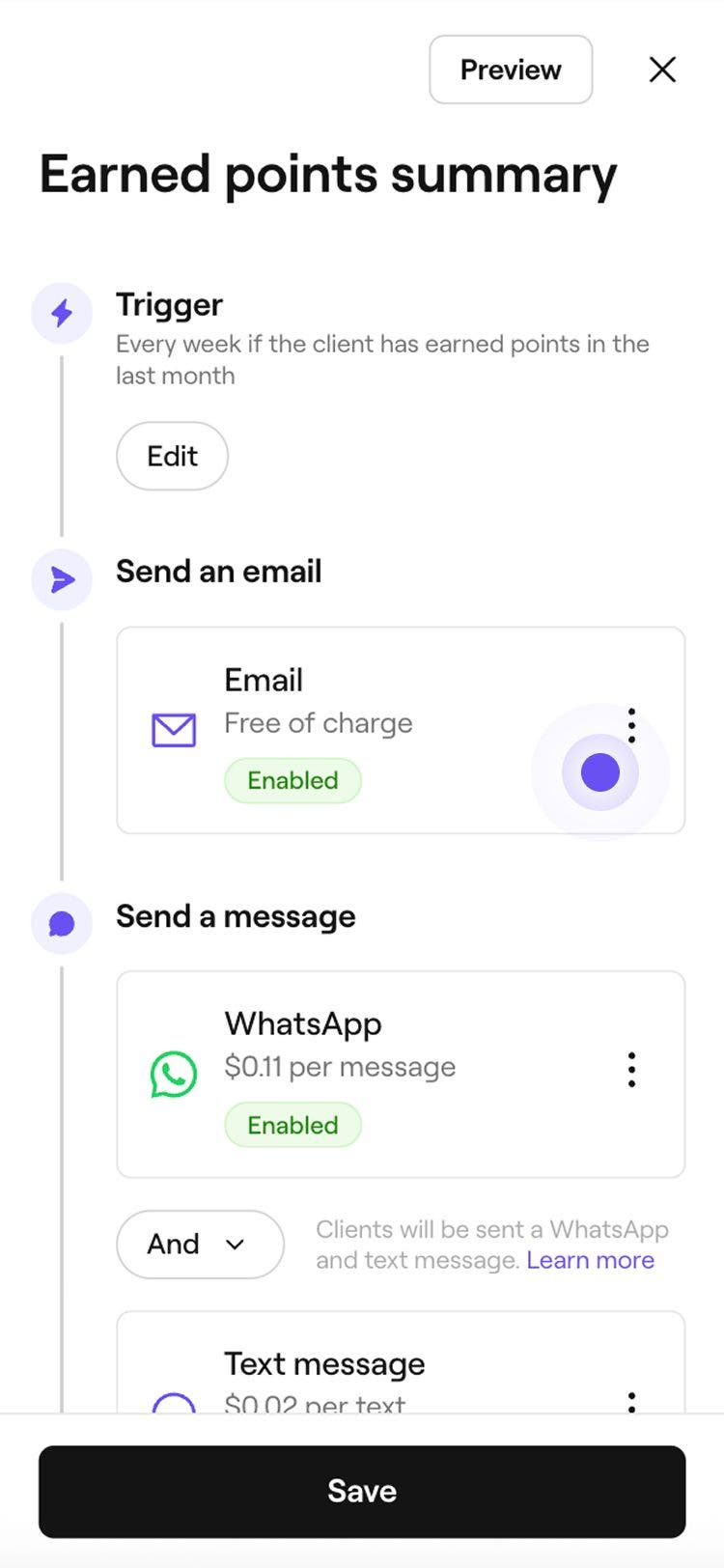Toggle the Enabled badge on the Email card
Viewport: 724px width, 1568px height.
(292, 780)
